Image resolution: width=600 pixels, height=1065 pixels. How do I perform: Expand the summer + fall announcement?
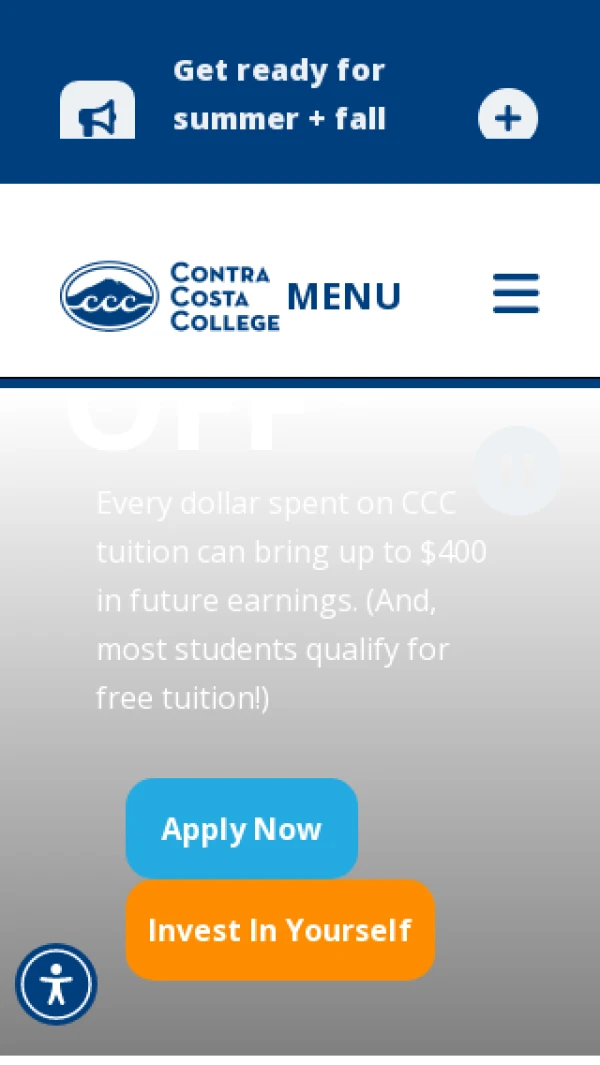[508, 114]
